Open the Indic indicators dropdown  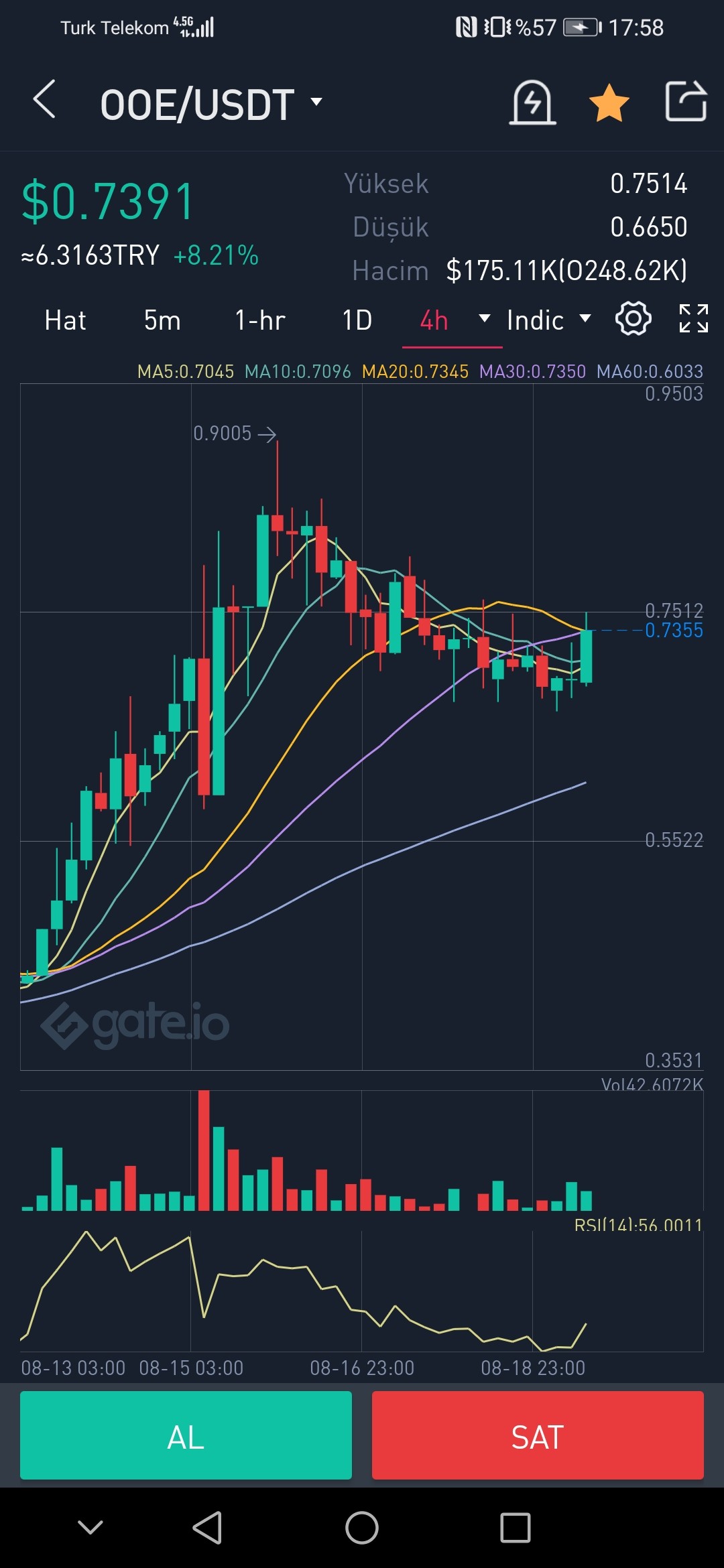549,320
